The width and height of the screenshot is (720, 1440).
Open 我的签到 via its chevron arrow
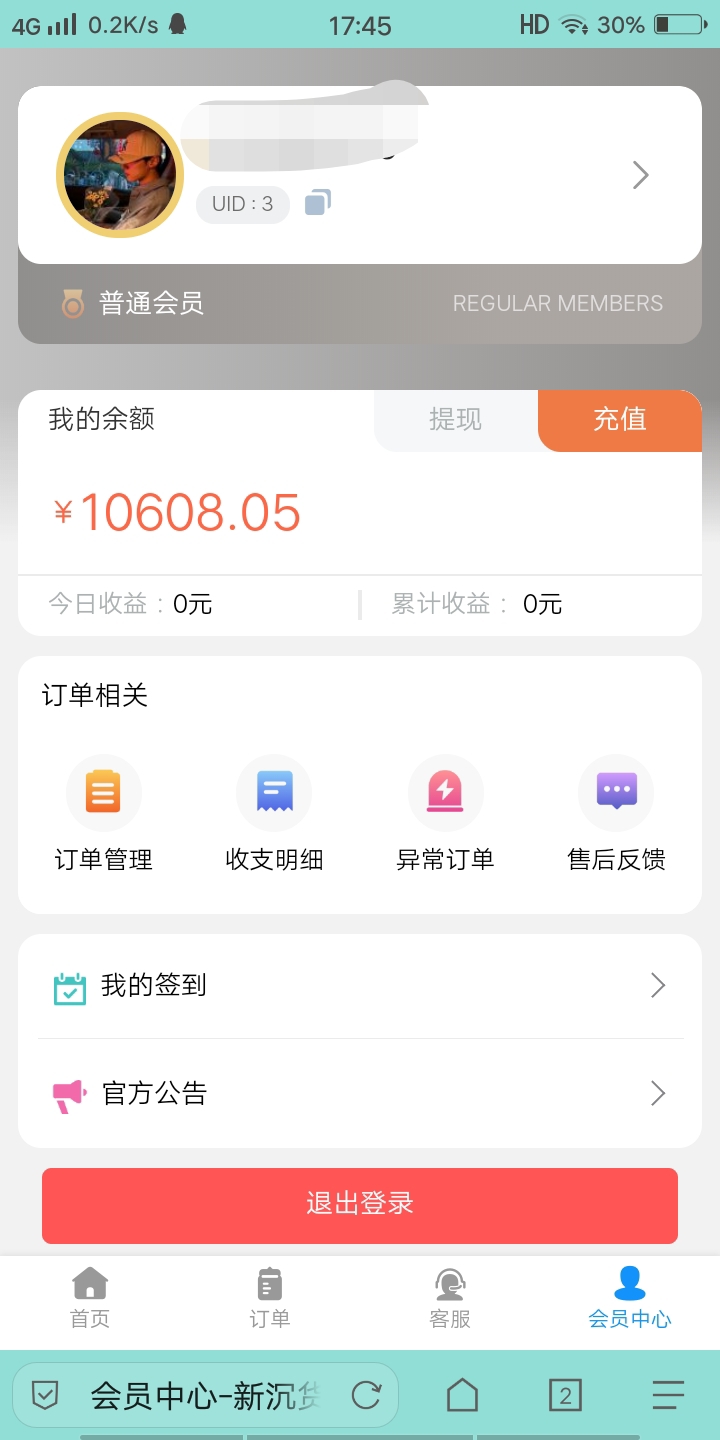click(x=658, y=986)
